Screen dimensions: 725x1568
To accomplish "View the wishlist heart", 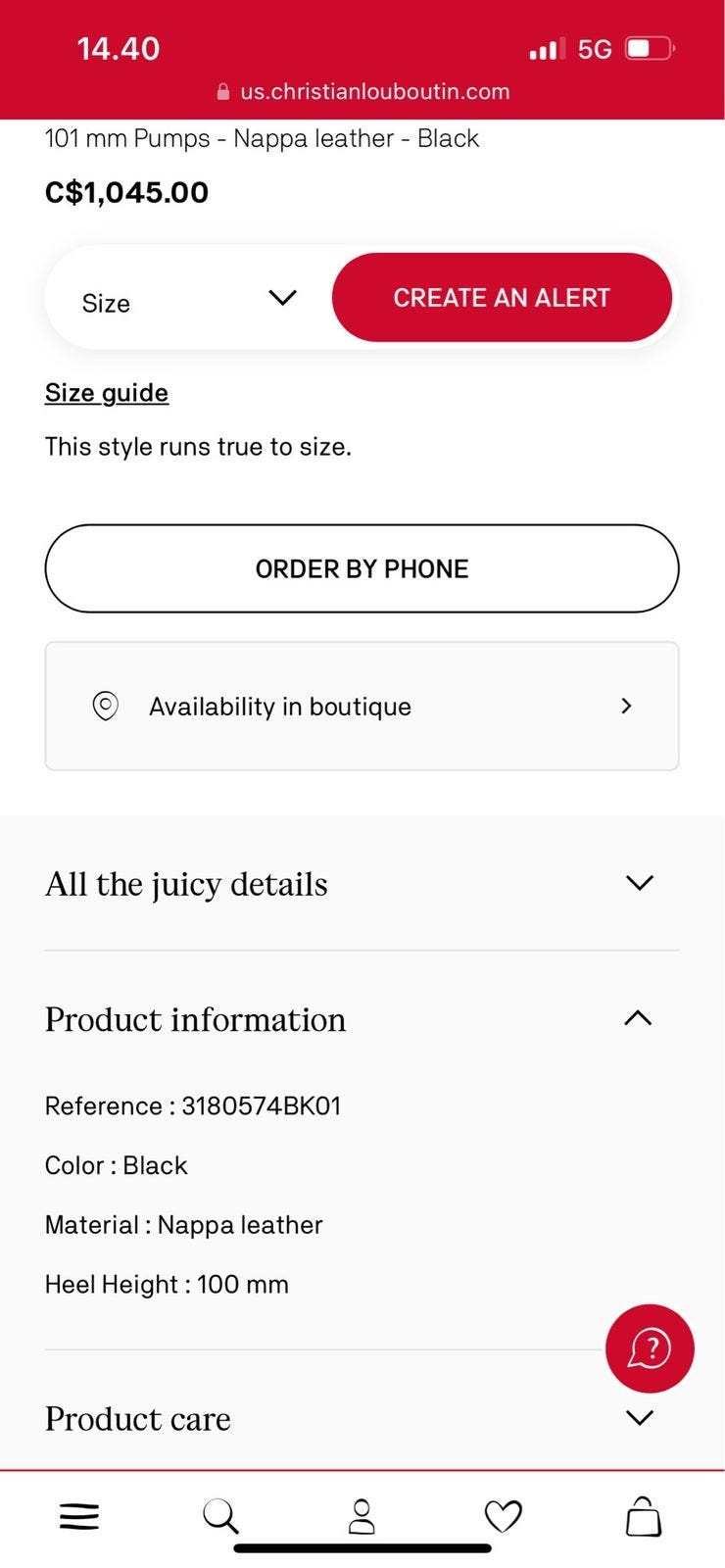I will pyautogui.click(x=504, y=1516).
